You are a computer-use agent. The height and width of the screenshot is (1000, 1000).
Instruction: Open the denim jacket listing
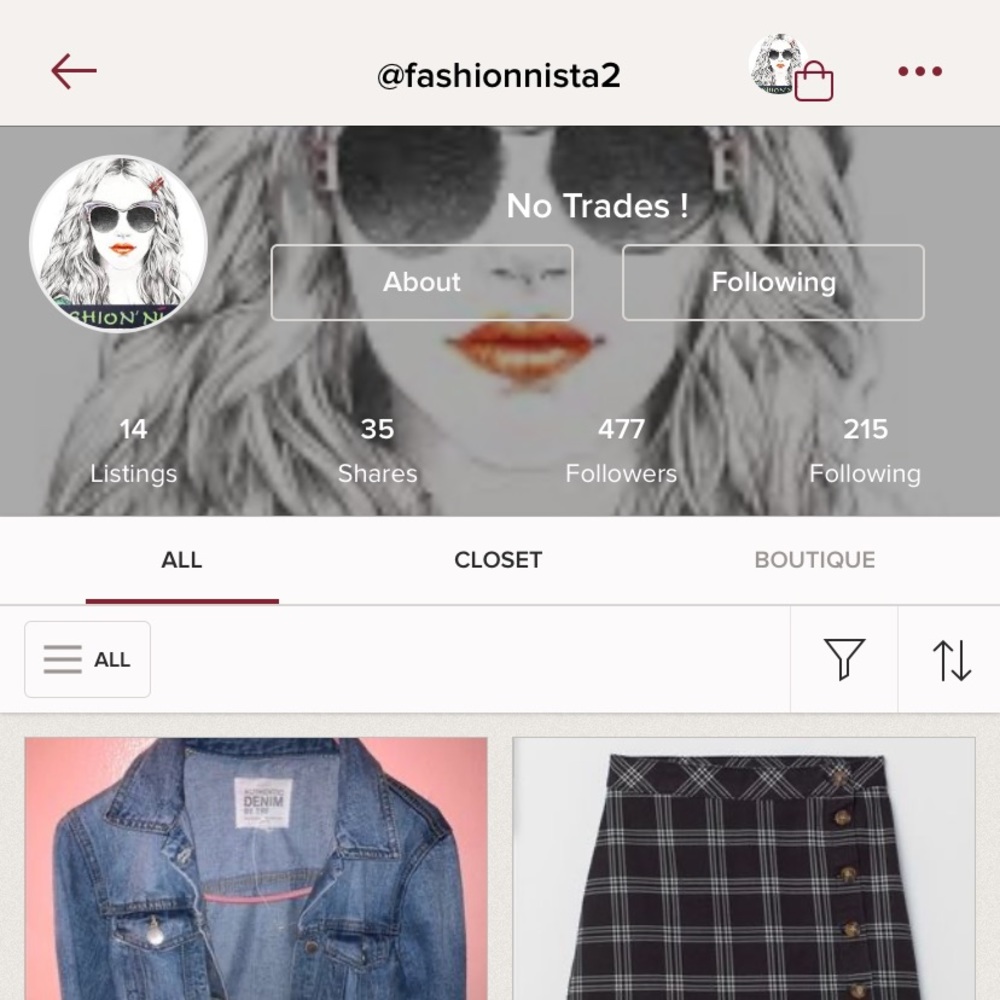(256, 868)
